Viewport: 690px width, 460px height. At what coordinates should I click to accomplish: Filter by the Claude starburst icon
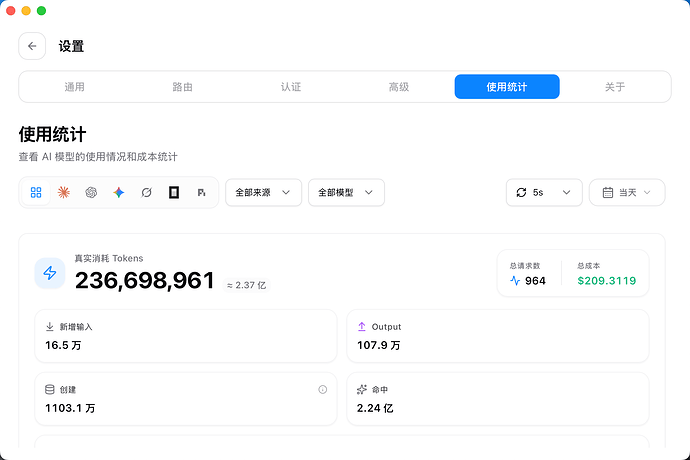tap(64, 192)
